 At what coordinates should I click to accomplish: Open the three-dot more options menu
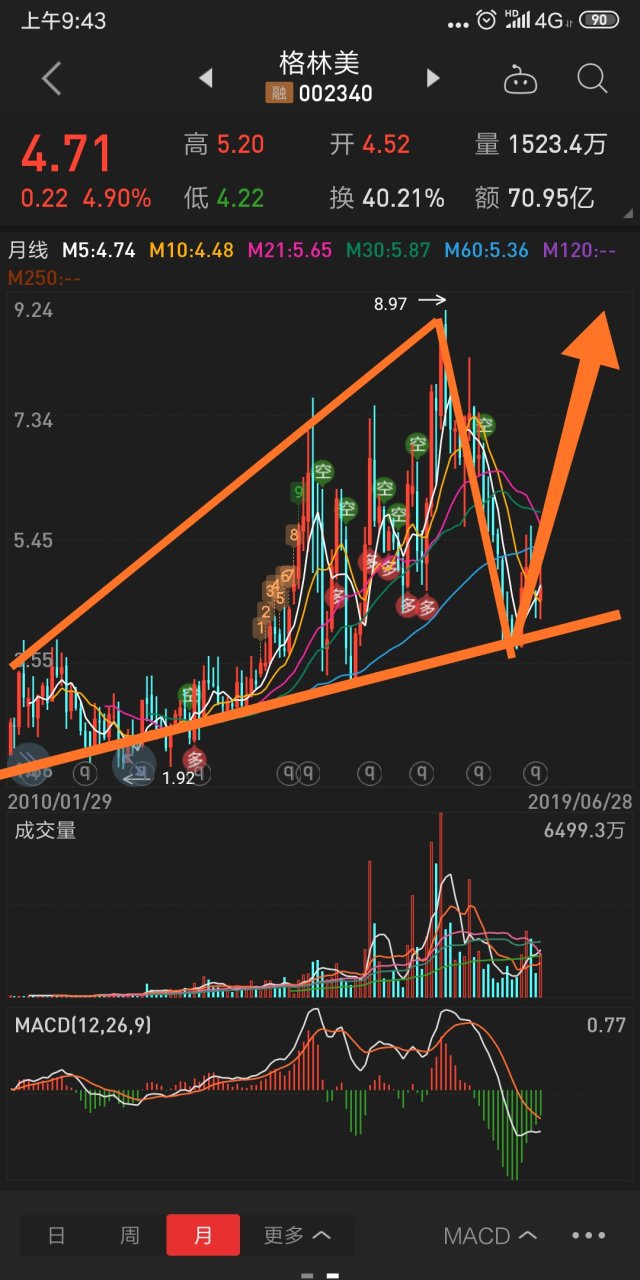pos(589,1236)
